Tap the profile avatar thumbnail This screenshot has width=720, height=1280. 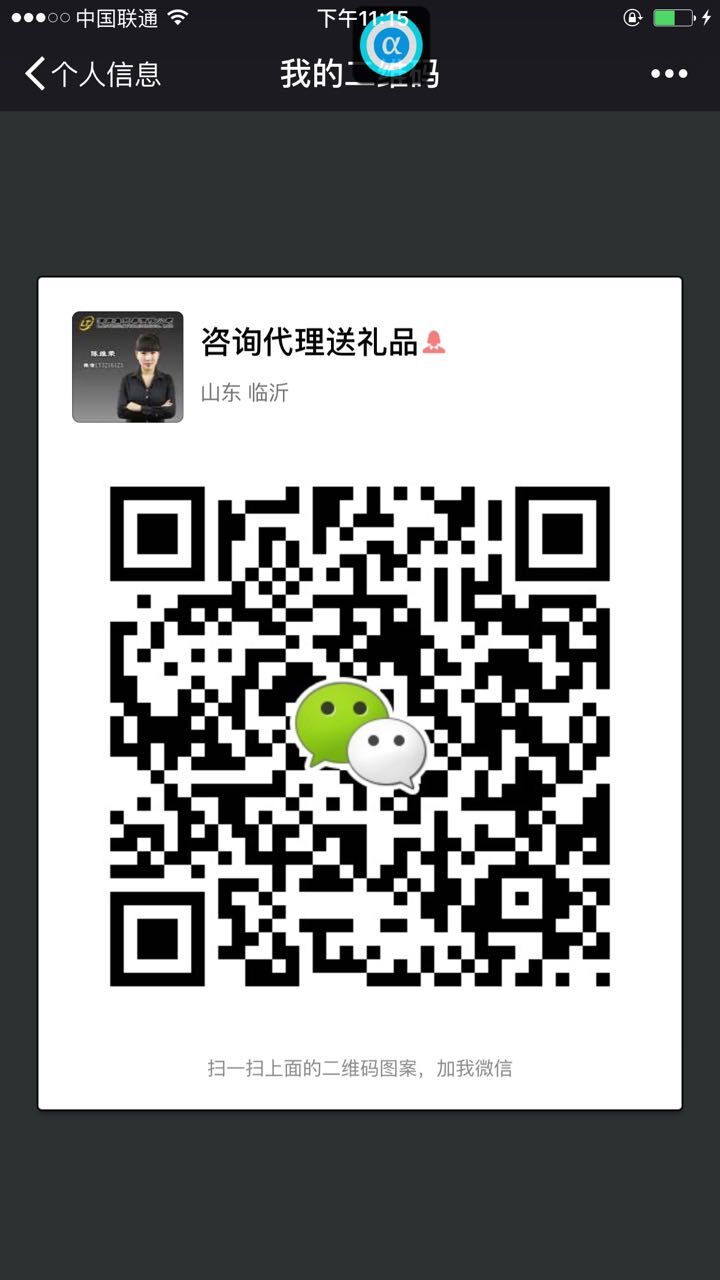[x=128, y=367]
